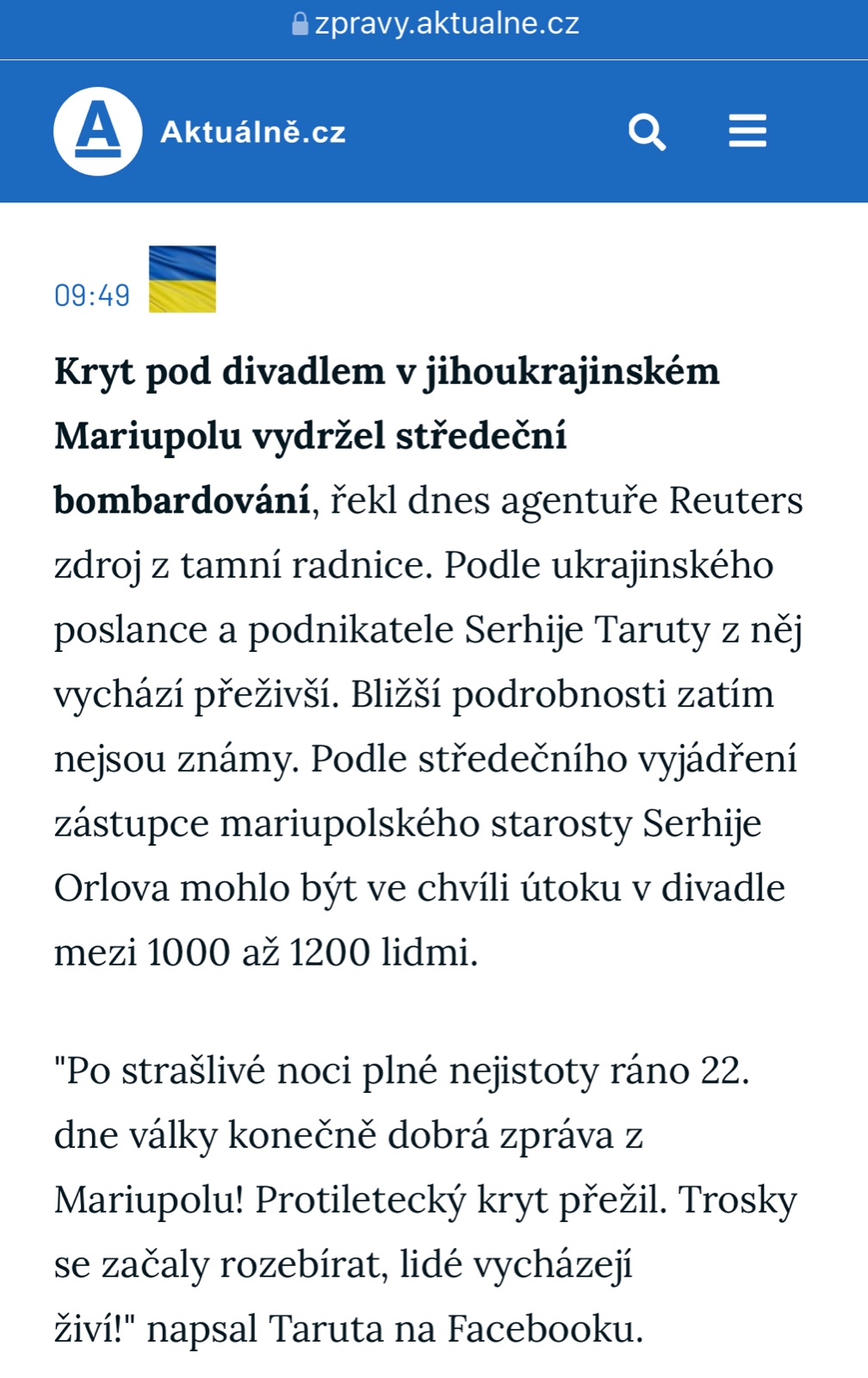Open the 09:49 timestamp link
Screen dimensions: 868x1378
pos(92,295)
